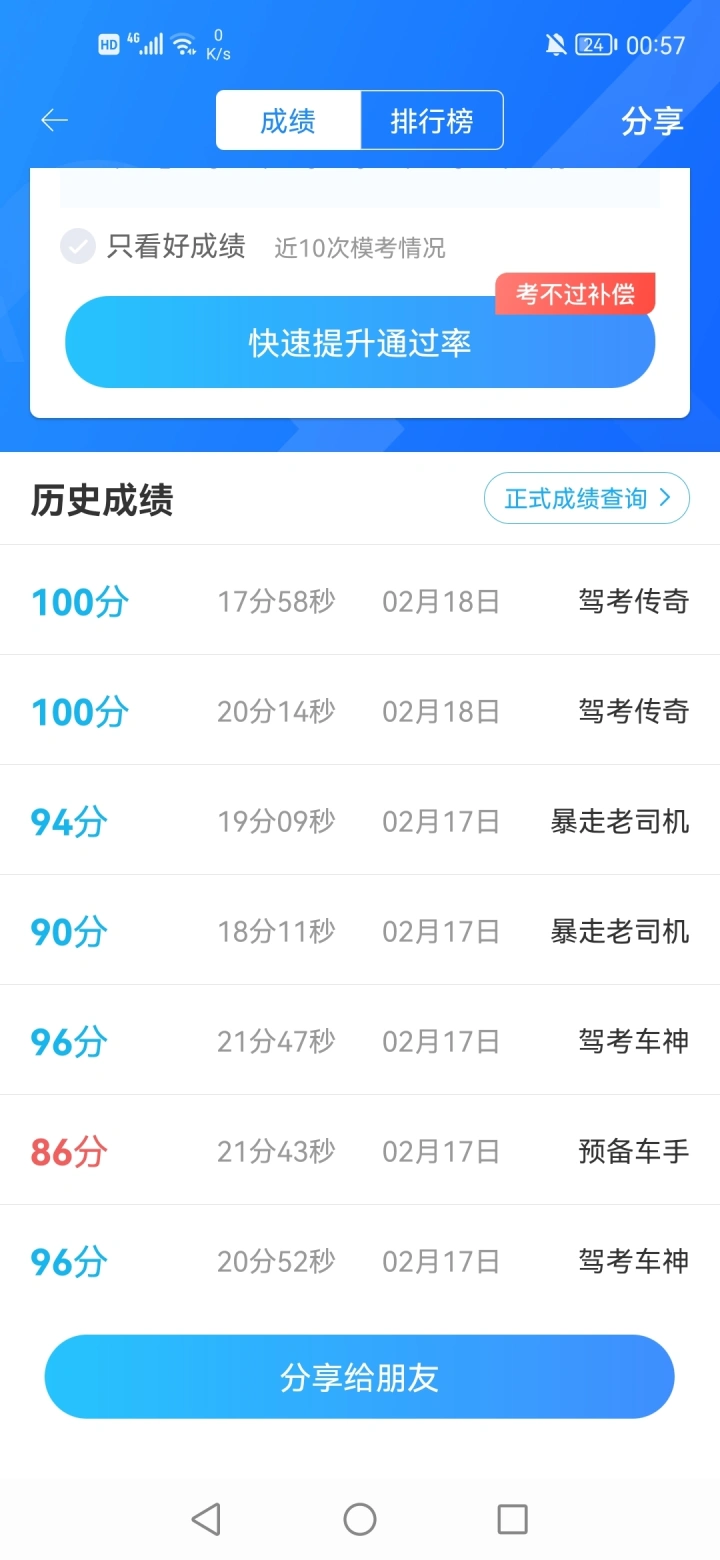Go to the system home screen

point(360,1520)
